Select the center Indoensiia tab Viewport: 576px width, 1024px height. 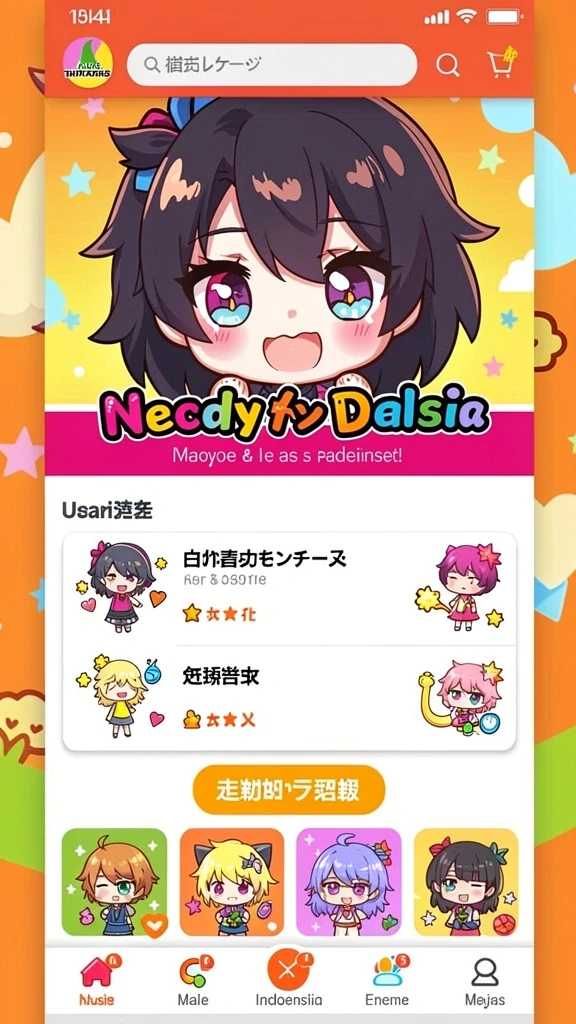pyautogui.click(x=289, y=980)
